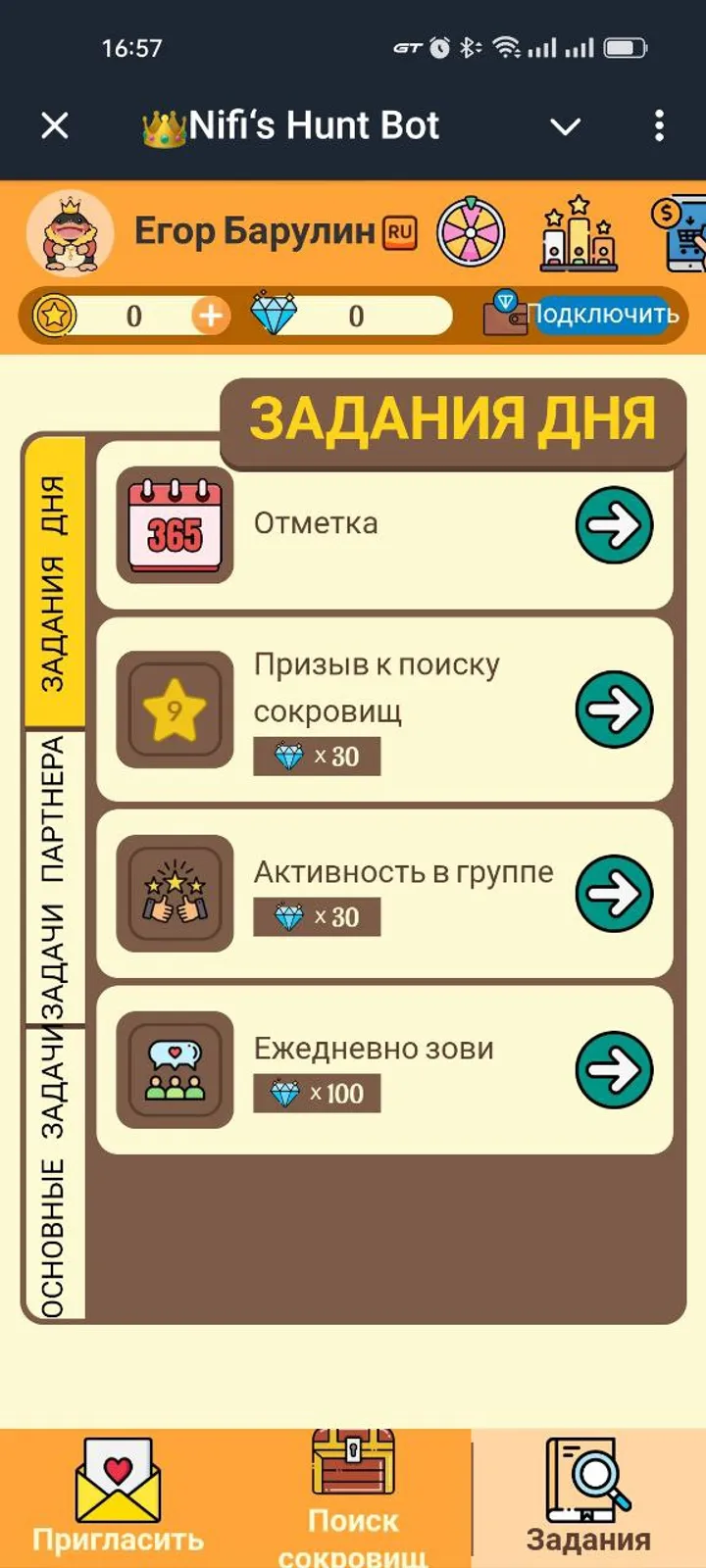
Task: Open the lucky spin wheel
Action: click(471, 233)
